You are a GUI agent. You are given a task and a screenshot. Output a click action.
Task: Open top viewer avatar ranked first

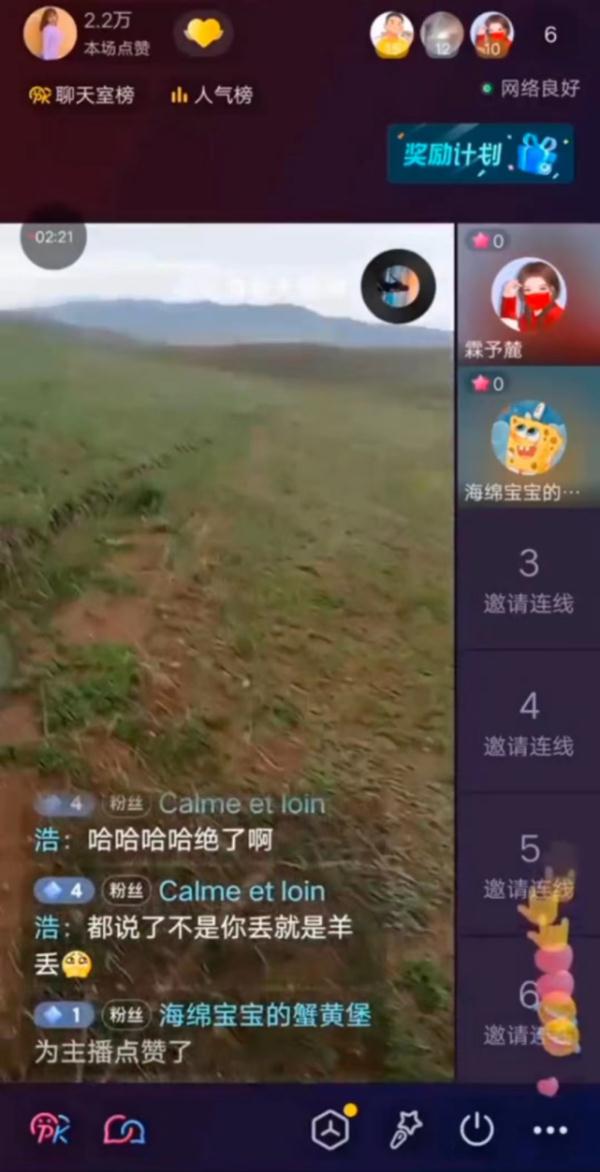392,35
